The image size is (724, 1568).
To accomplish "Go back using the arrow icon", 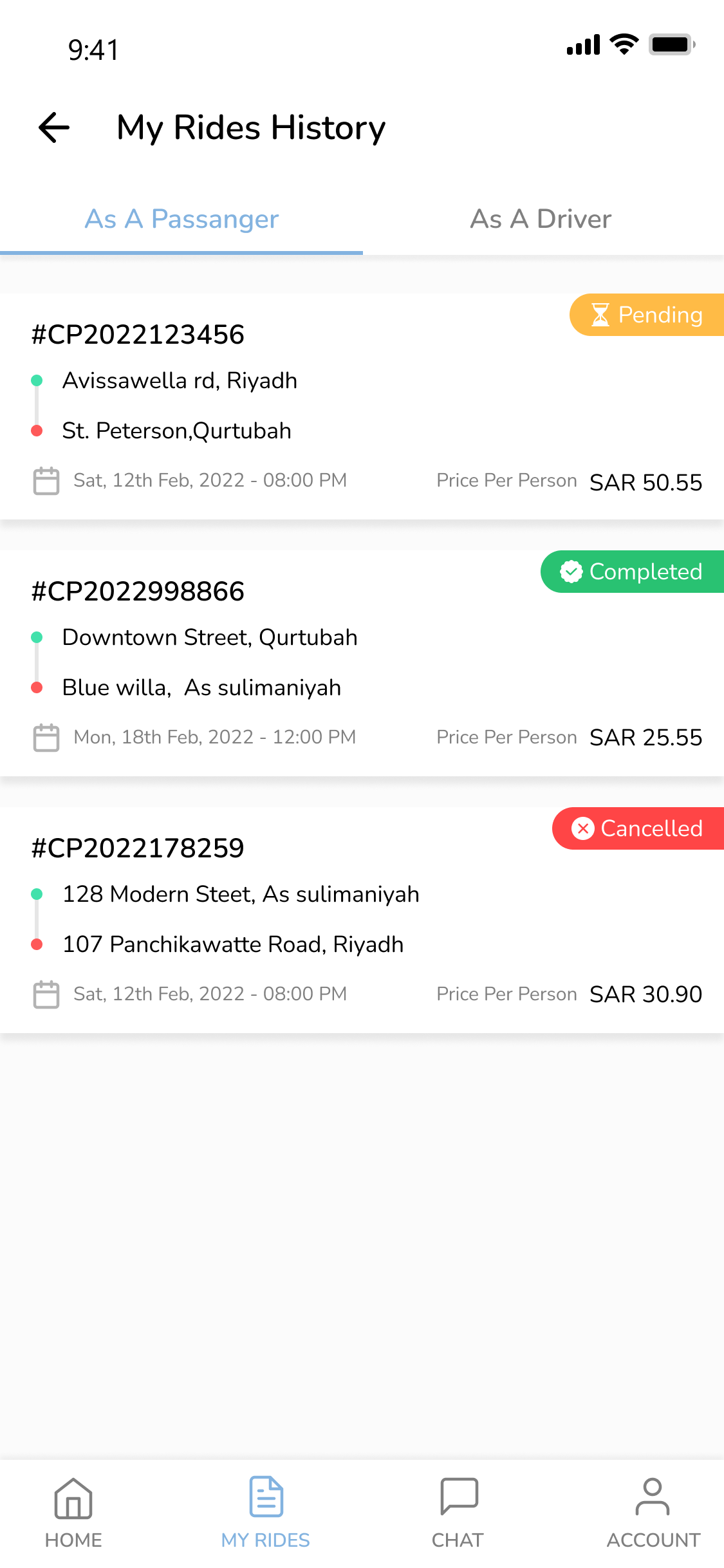I will pos(54,127).
